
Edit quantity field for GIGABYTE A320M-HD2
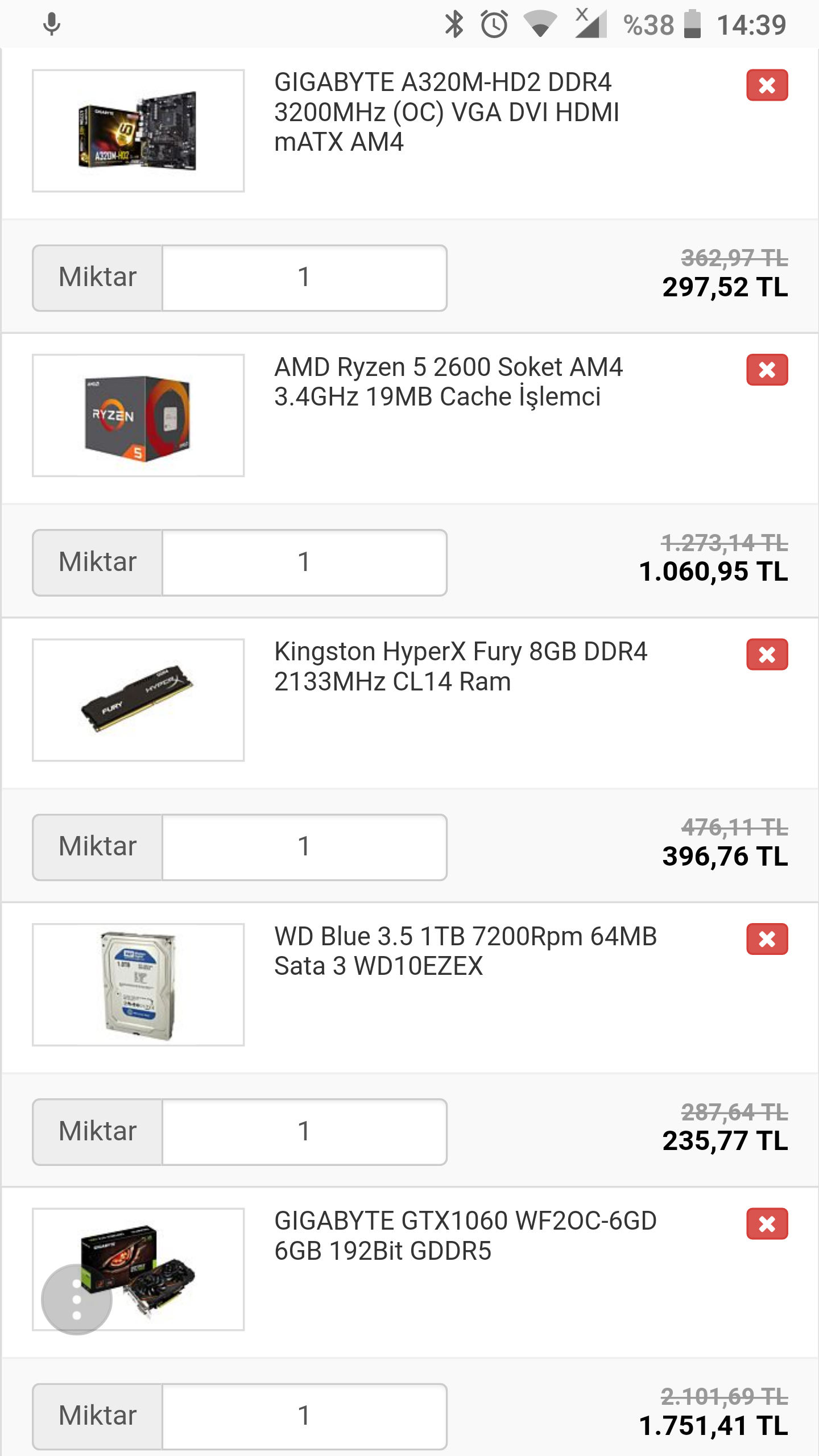(304, 278)
